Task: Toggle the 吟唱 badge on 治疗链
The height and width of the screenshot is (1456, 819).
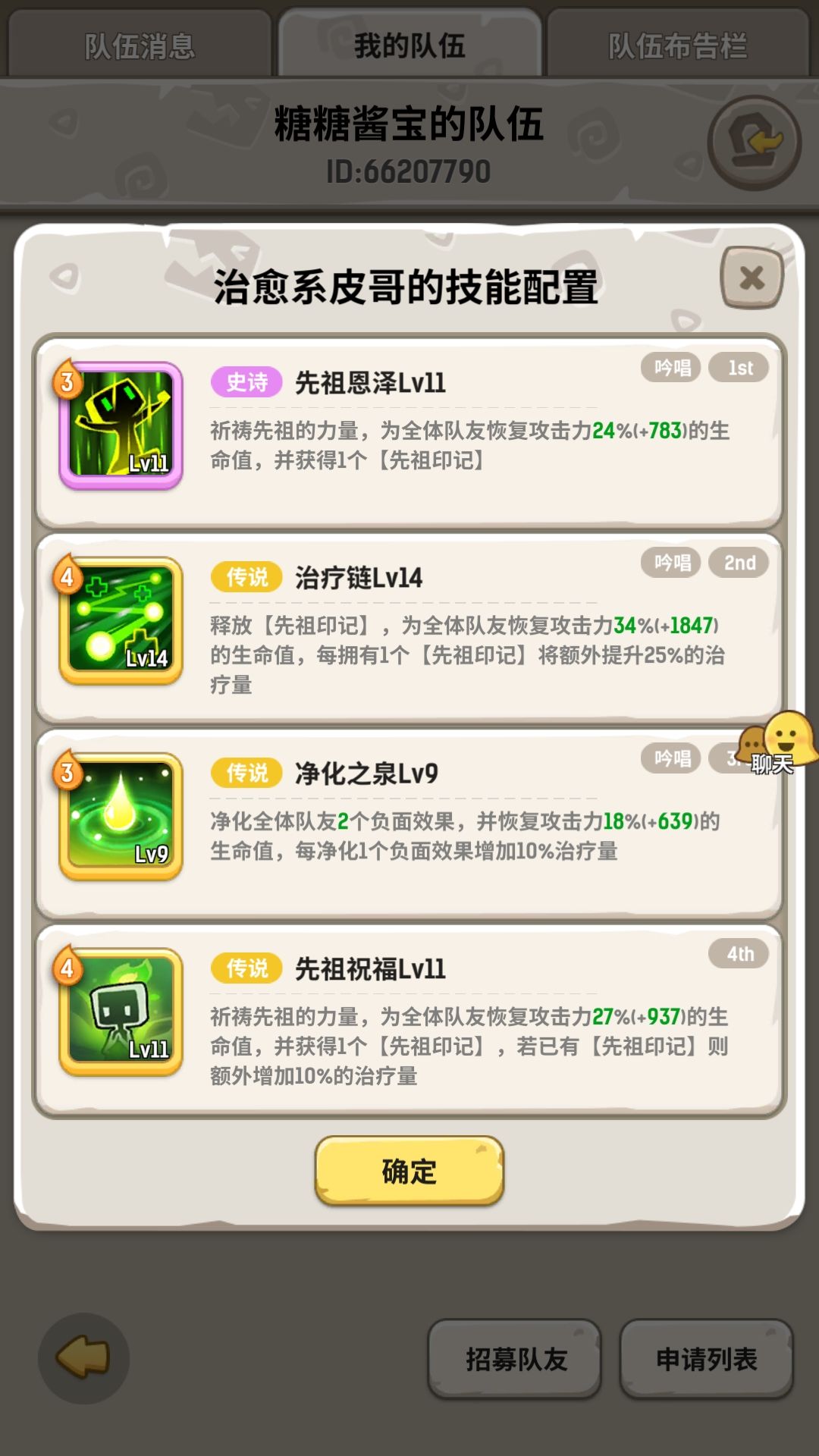Action: click(672, 563)
